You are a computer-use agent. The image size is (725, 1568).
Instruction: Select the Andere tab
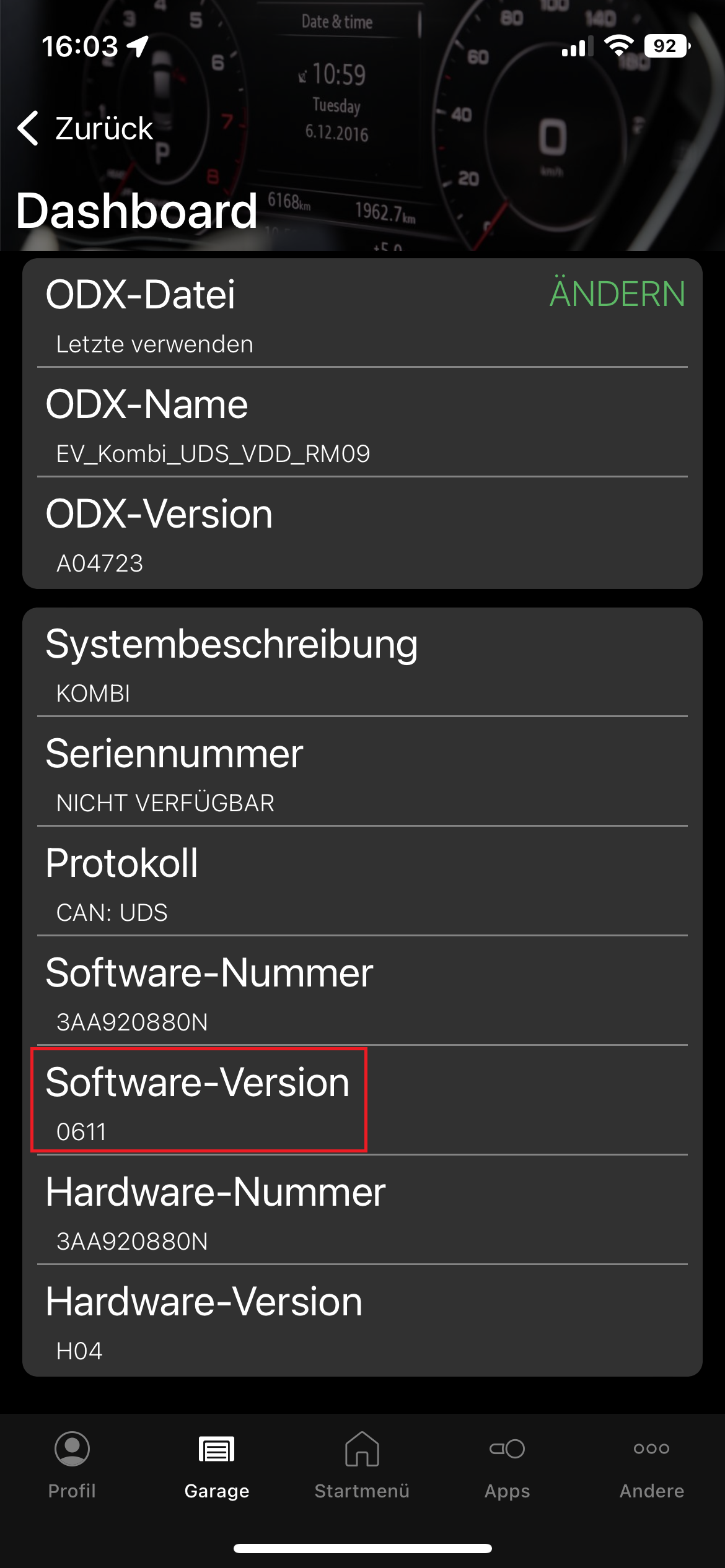651,1464
